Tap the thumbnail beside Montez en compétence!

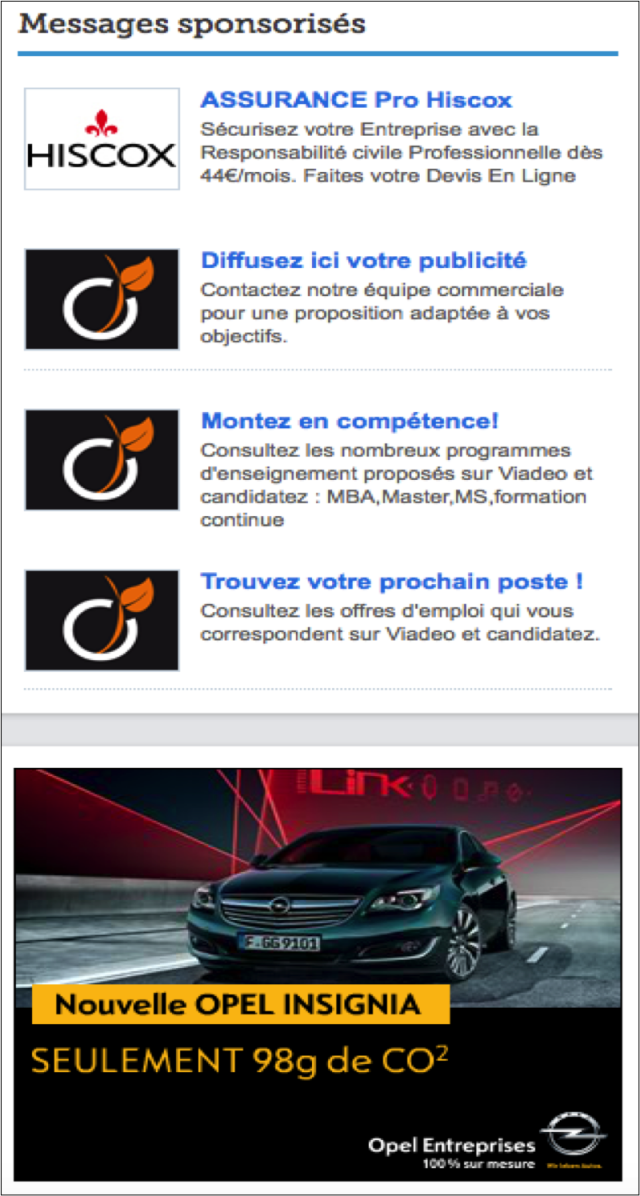[102, 459]
